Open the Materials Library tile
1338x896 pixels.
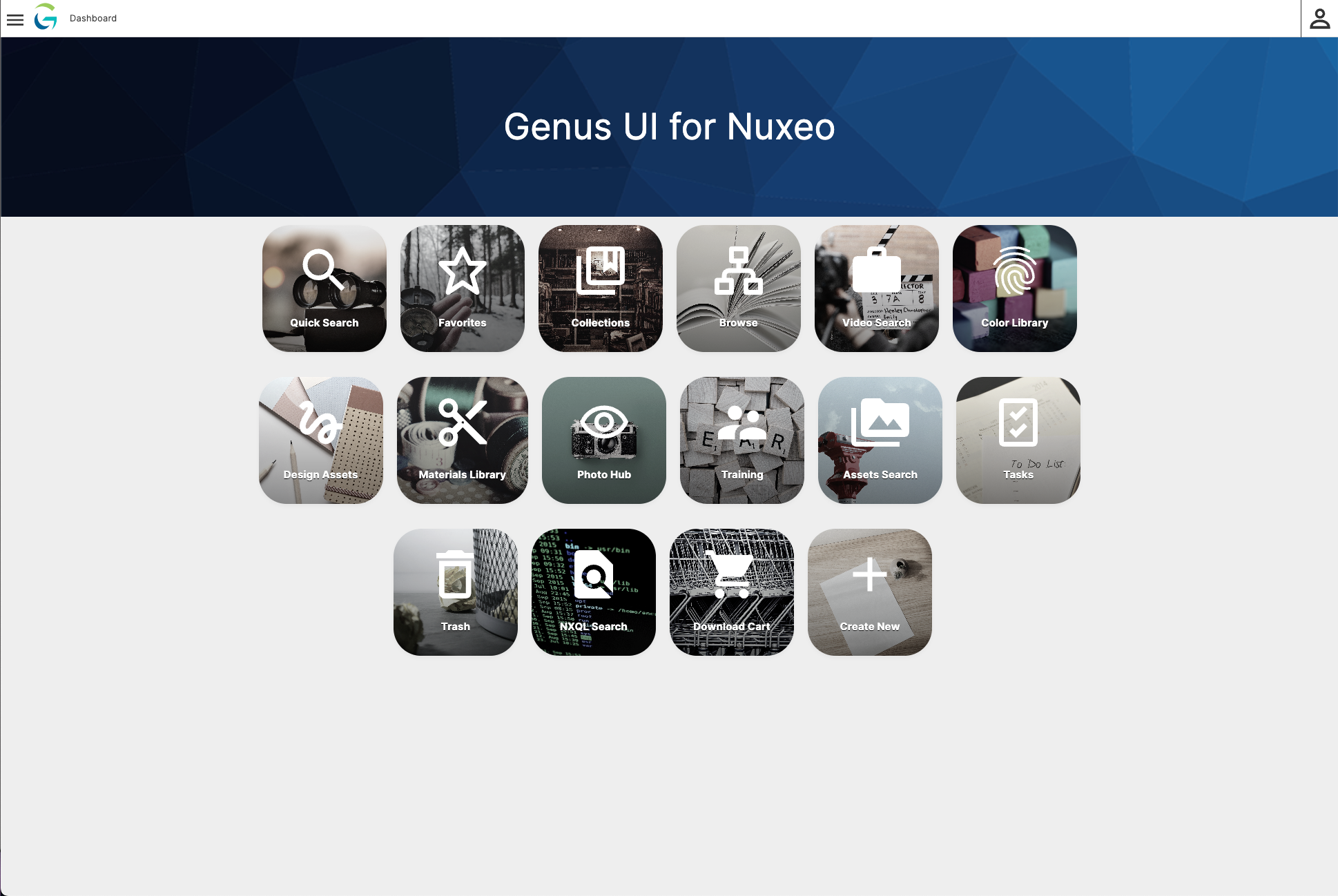463,440
